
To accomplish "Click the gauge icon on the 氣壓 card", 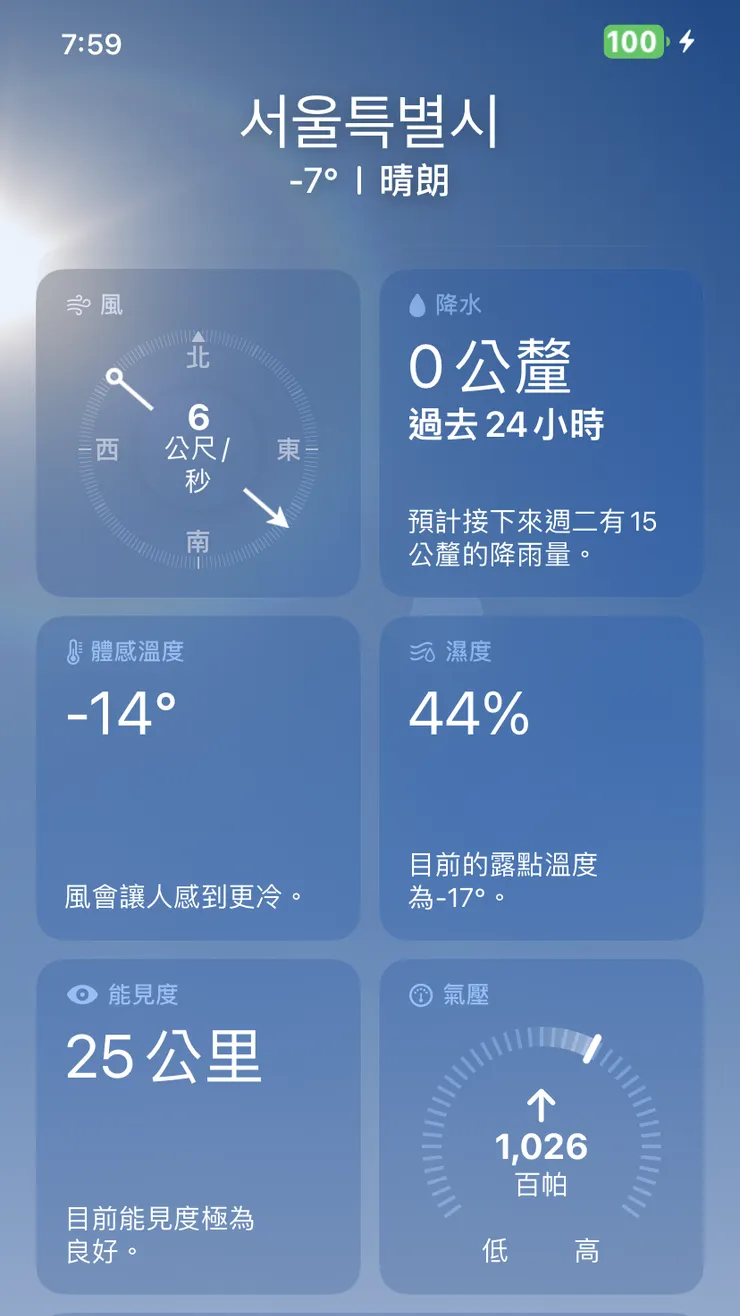I will [422, 992].
